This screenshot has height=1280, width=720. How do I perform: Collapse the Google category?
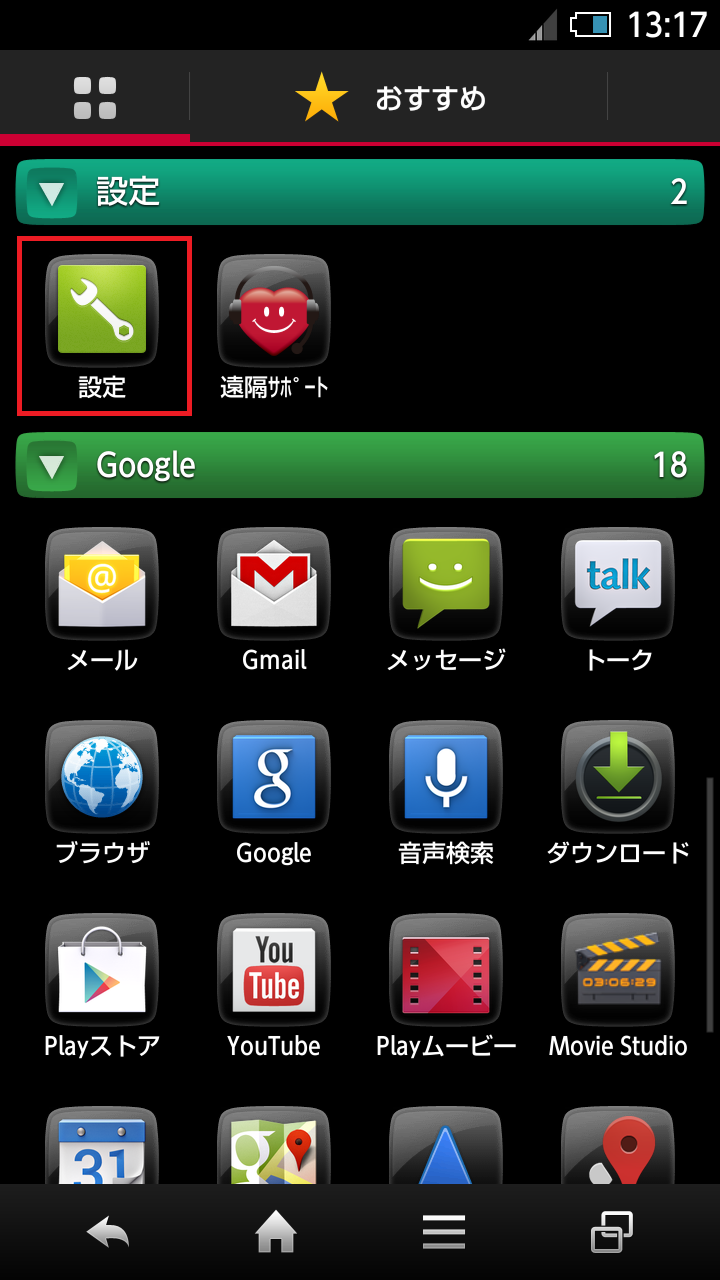tap(51, 465)
